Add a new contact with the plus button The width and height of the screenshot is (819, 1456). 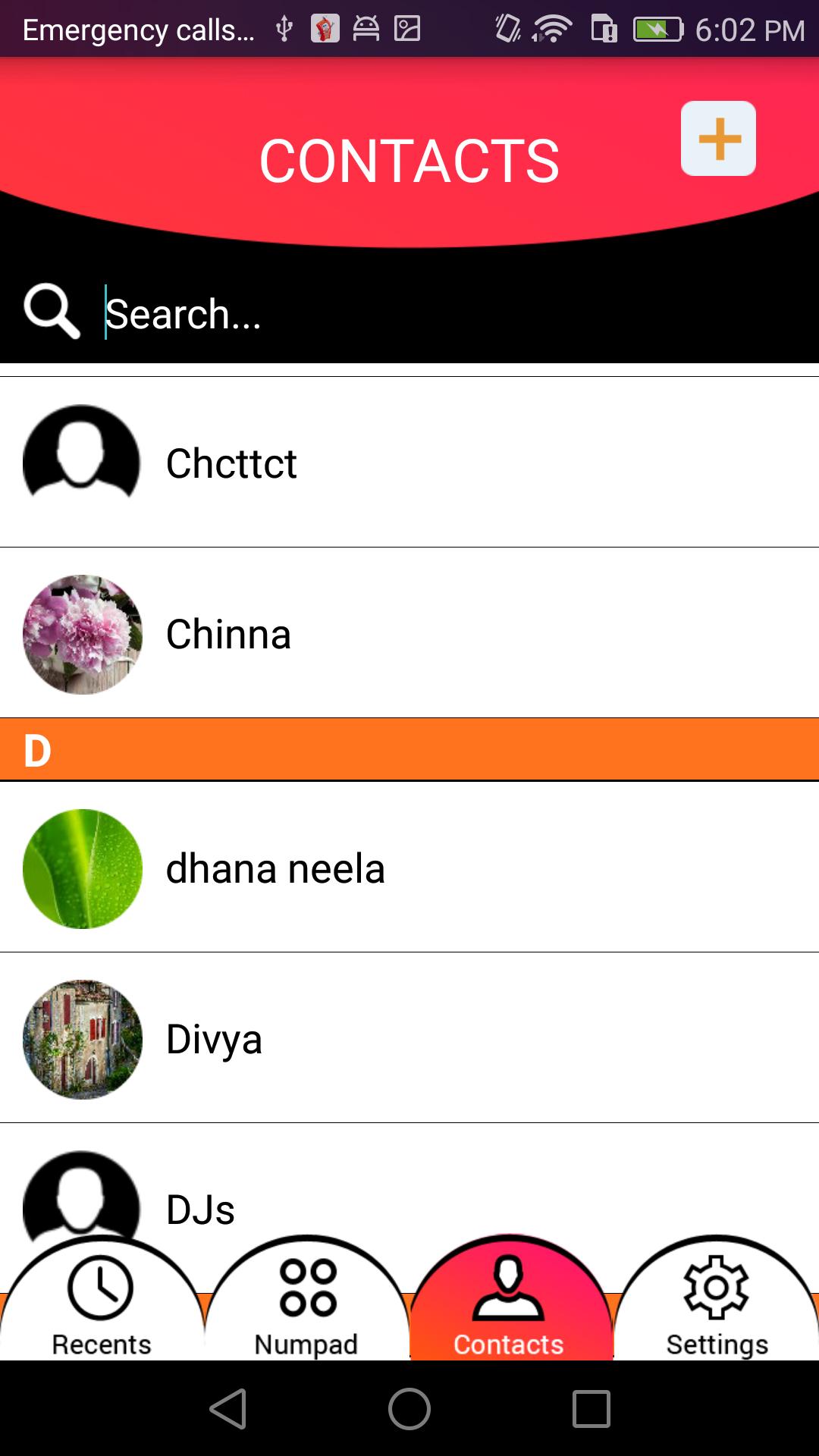(x=718, y=139)
